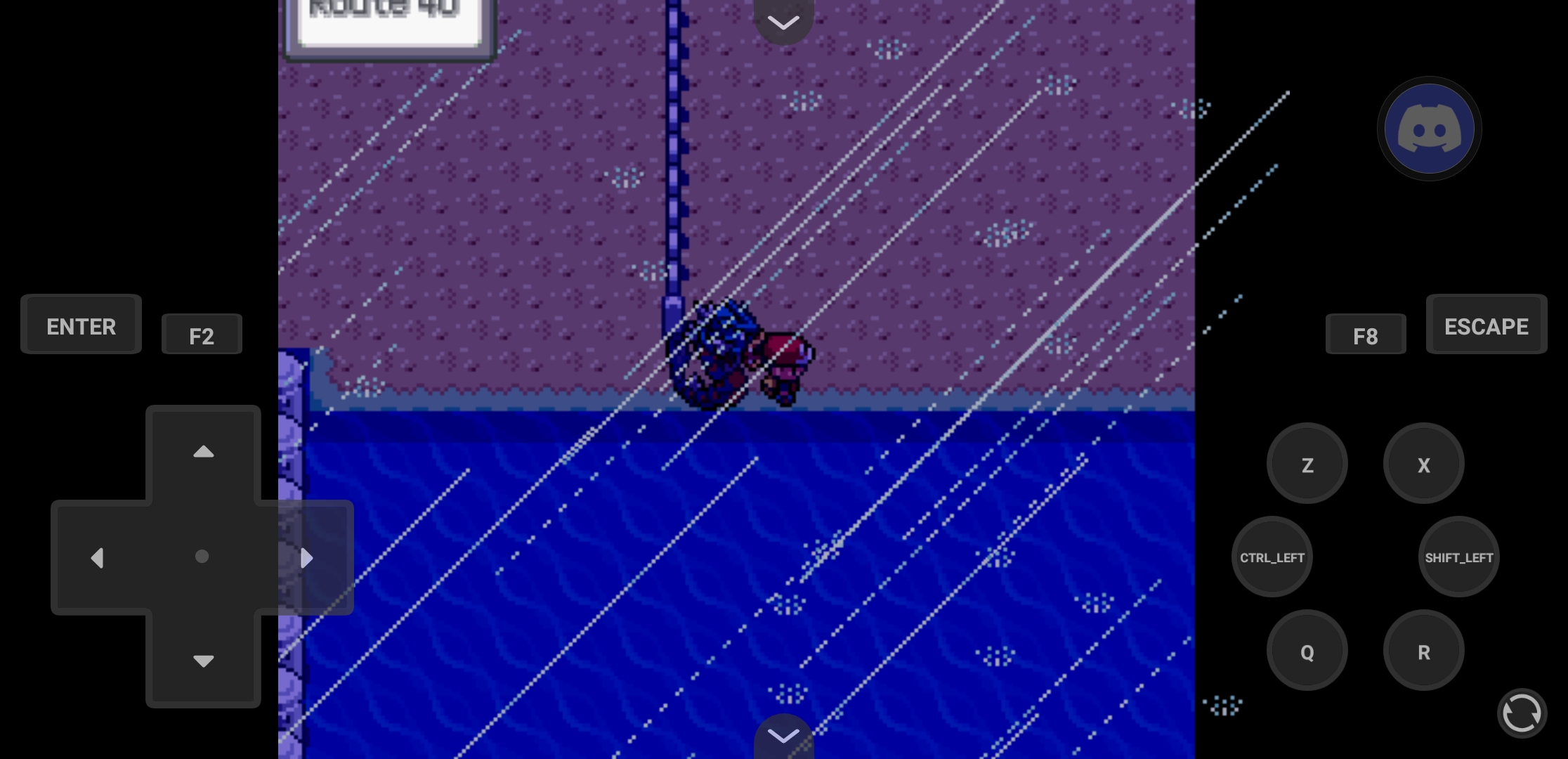
Task: Tap the Z action button
Action: 1307,465
